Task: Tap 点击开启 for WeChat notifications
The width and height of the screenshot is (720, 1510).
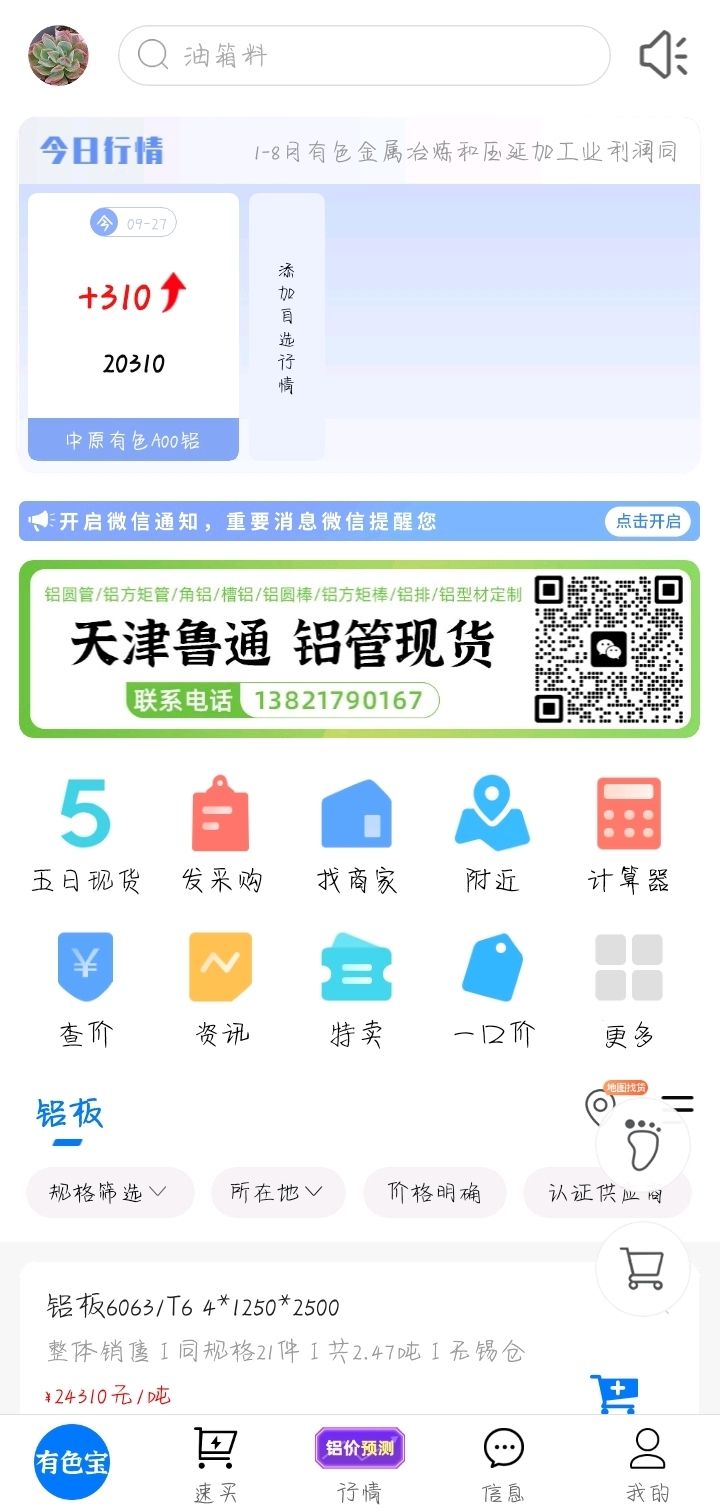Action: pos(648,521)
